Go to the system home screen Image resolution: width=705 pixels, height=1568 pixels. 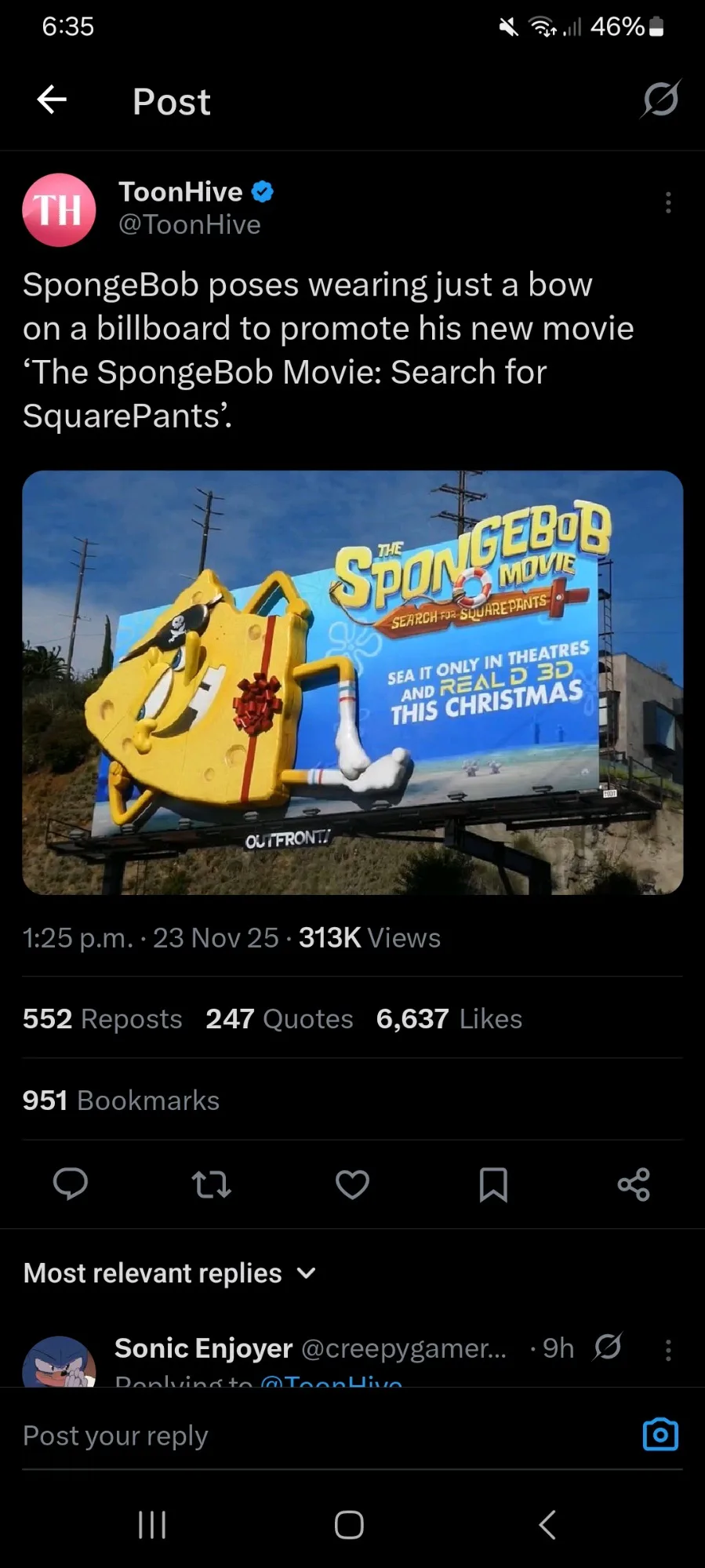pyautogui.click(x=349, y=1525)
